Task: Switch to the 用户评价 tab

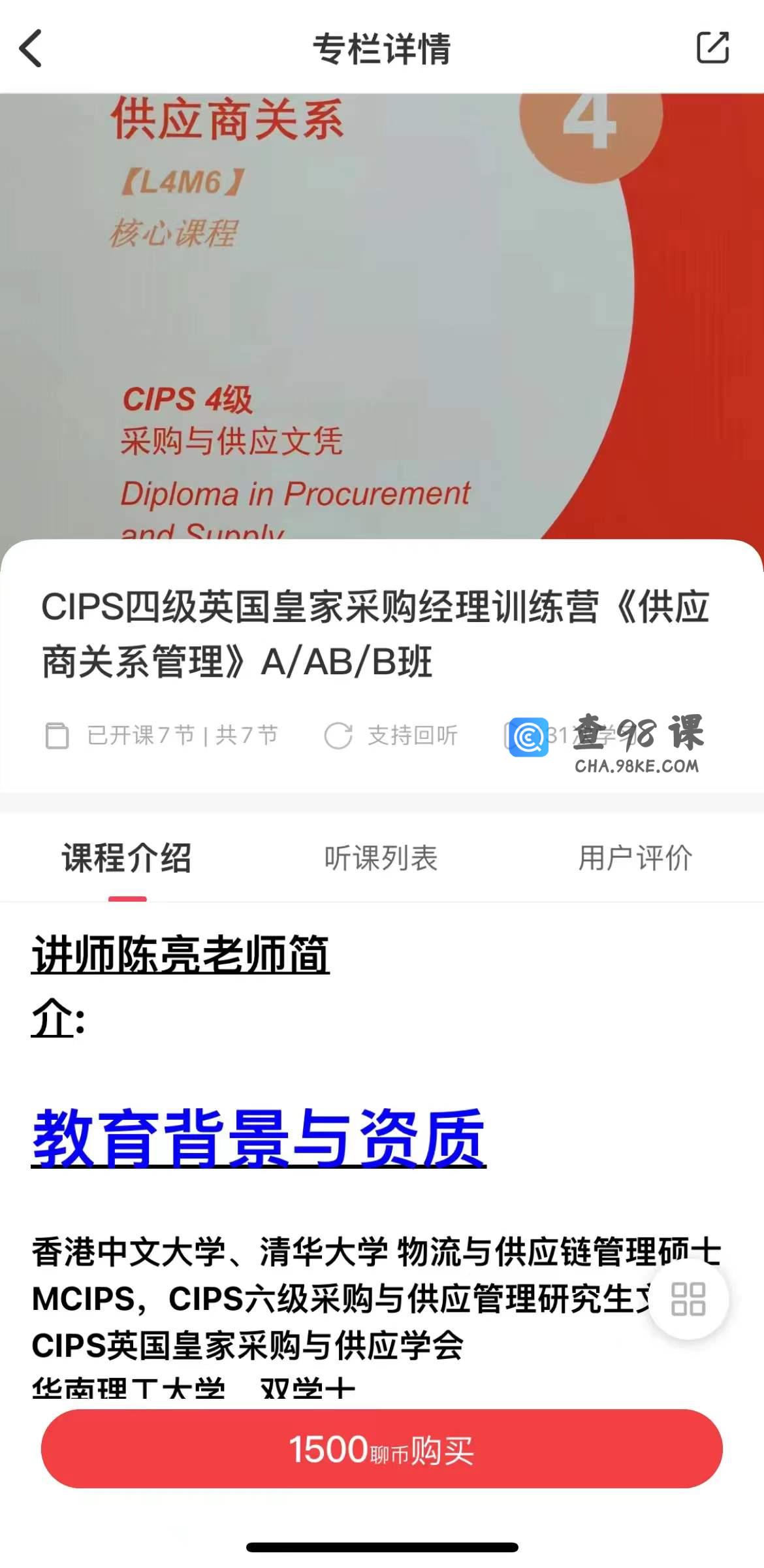Action: tap(635, 858)
